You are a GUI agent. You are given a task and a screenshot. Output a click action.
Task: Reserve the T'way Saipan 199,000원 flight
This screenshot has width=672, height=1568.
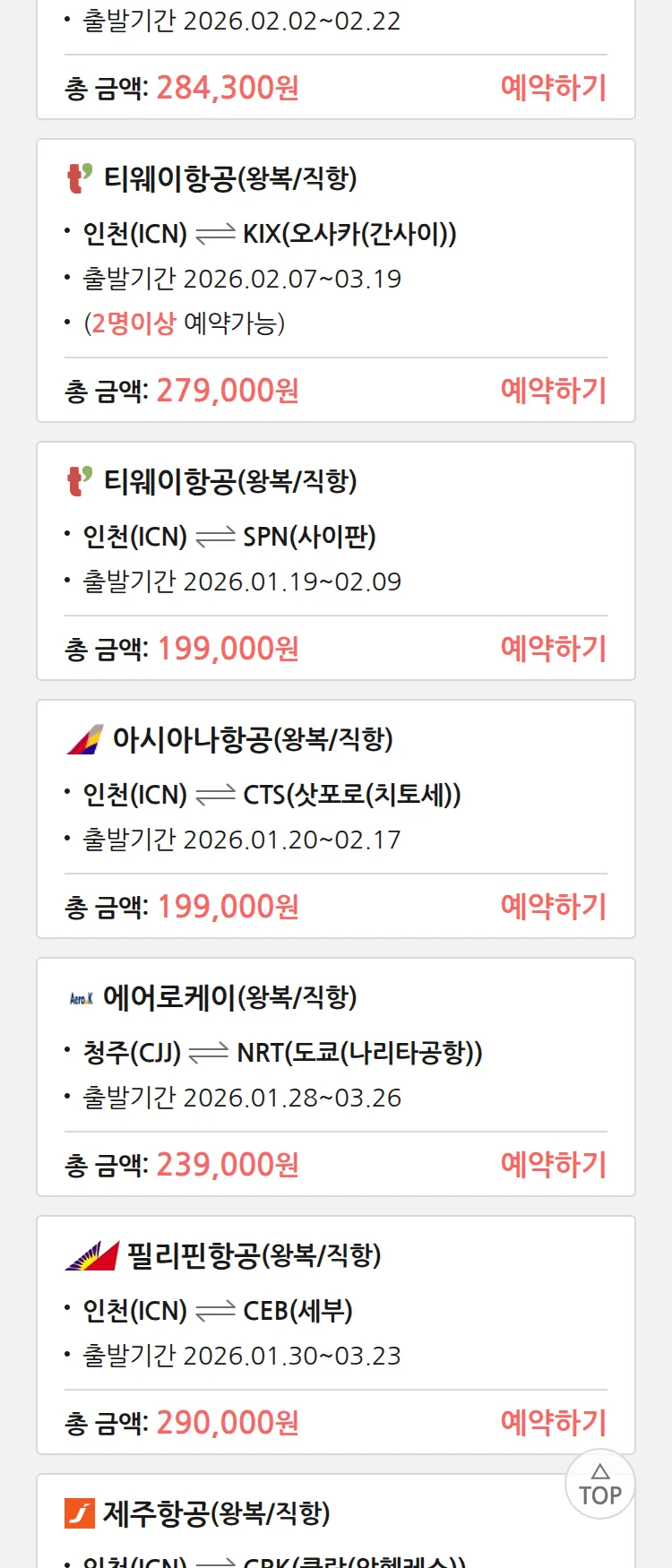click(x=553, y=649)
